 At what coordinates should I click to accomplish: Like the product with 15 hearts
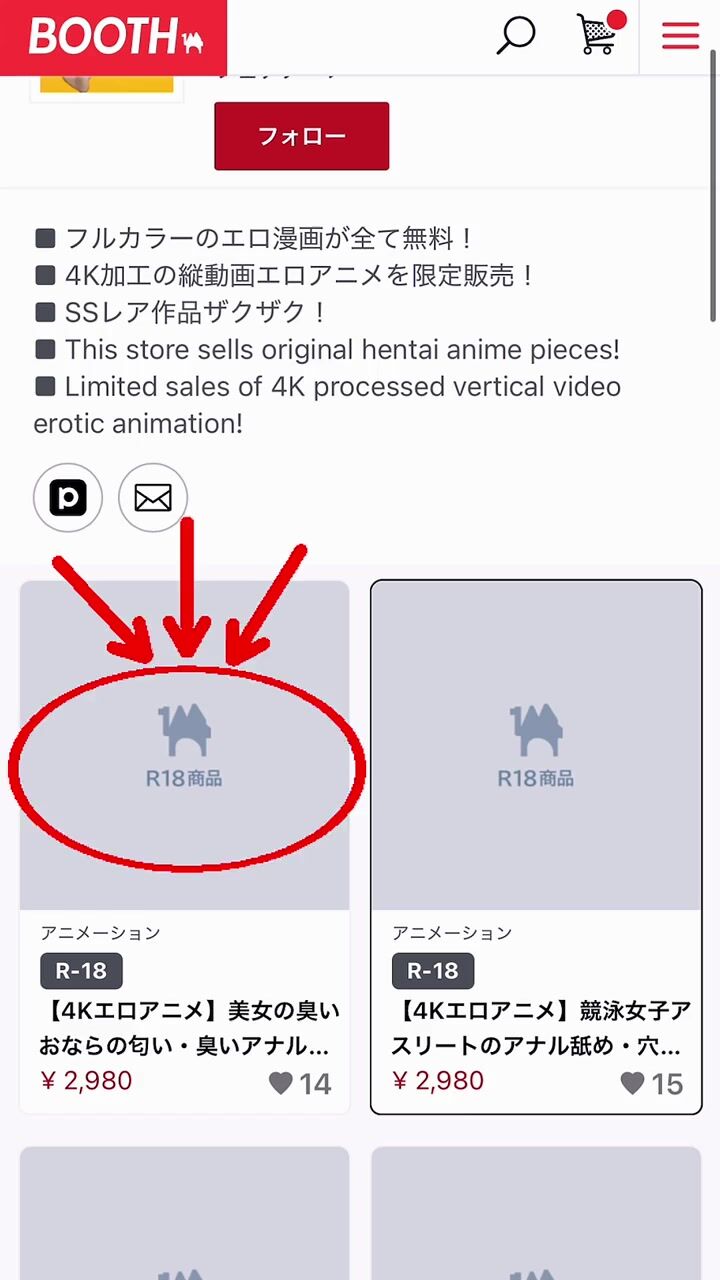click(633, 1083)
